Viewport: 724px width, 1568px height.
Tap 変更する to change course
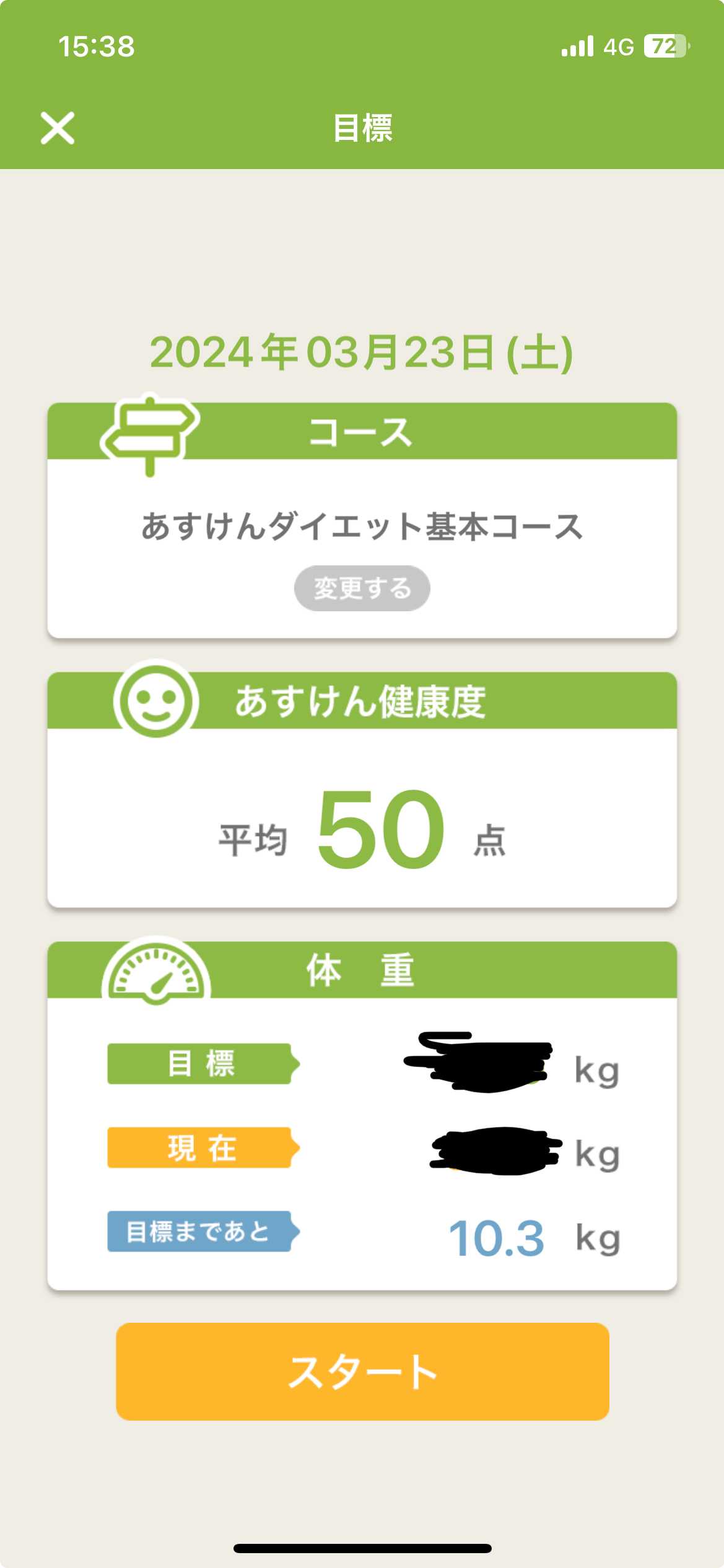coord(362,588)
